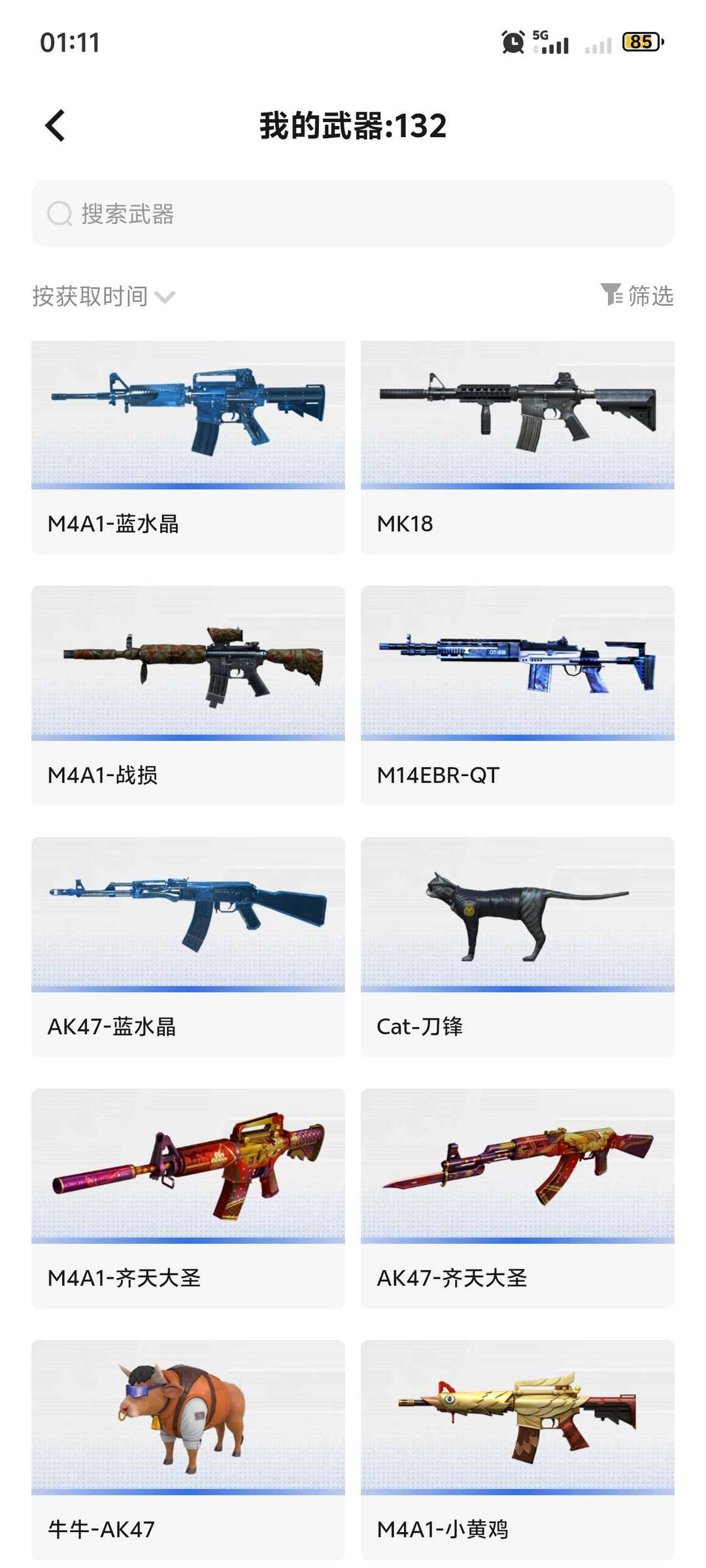Open the M4A1-蓝水晶 weapon card

click(x=188, y=447)
